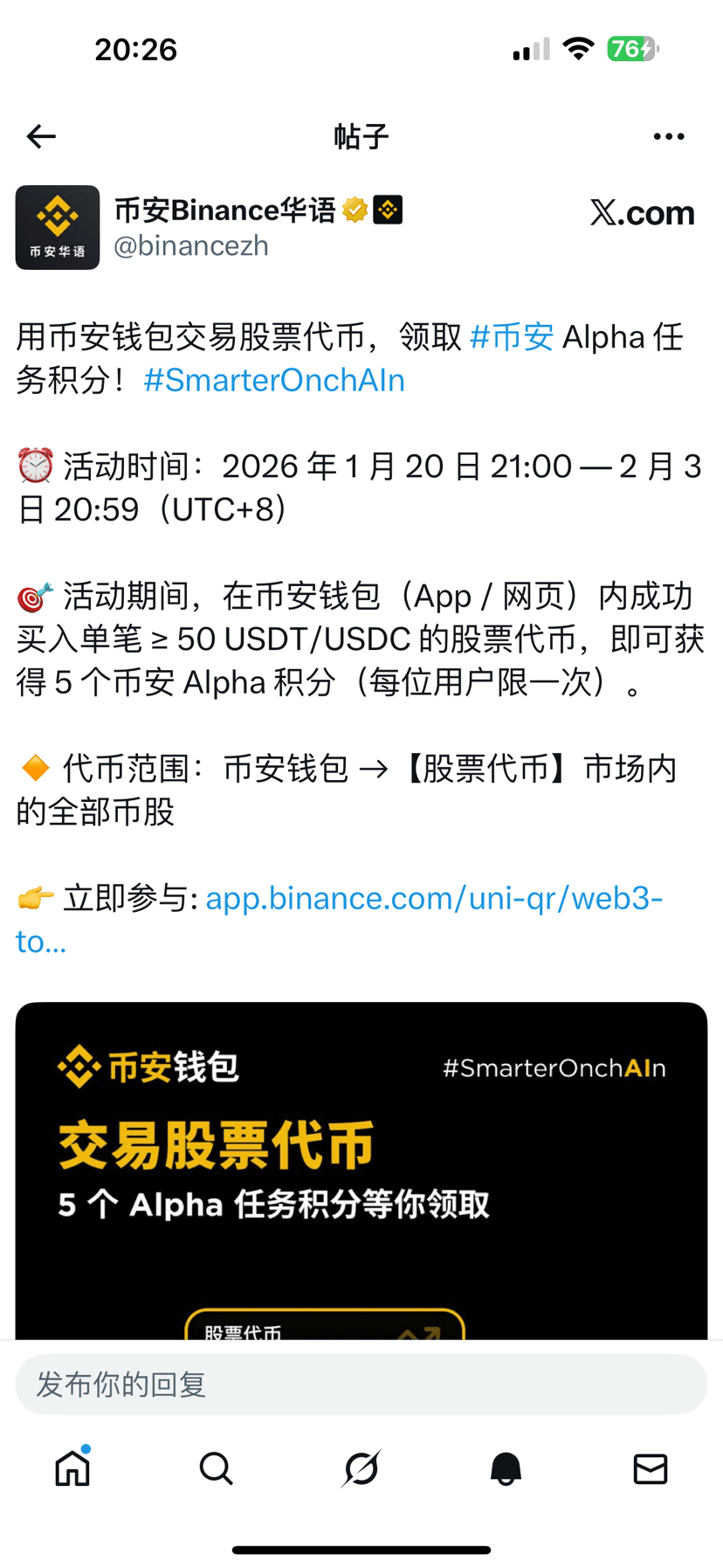The height and width of the screenshot is (1568, 723).
Task: Open the three-dot post options menu
Action: [668, 136]
